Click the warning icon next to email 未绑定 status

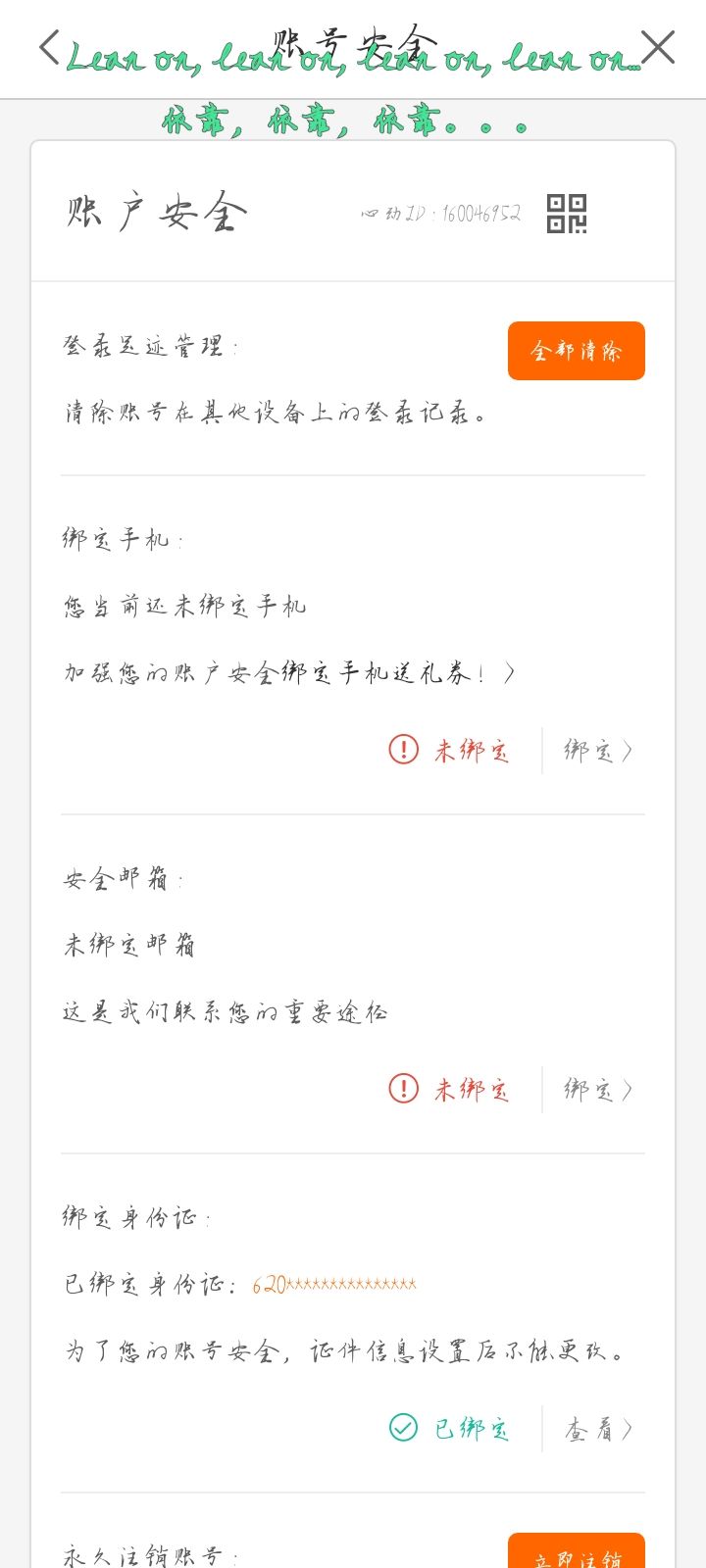(402, 1088)
